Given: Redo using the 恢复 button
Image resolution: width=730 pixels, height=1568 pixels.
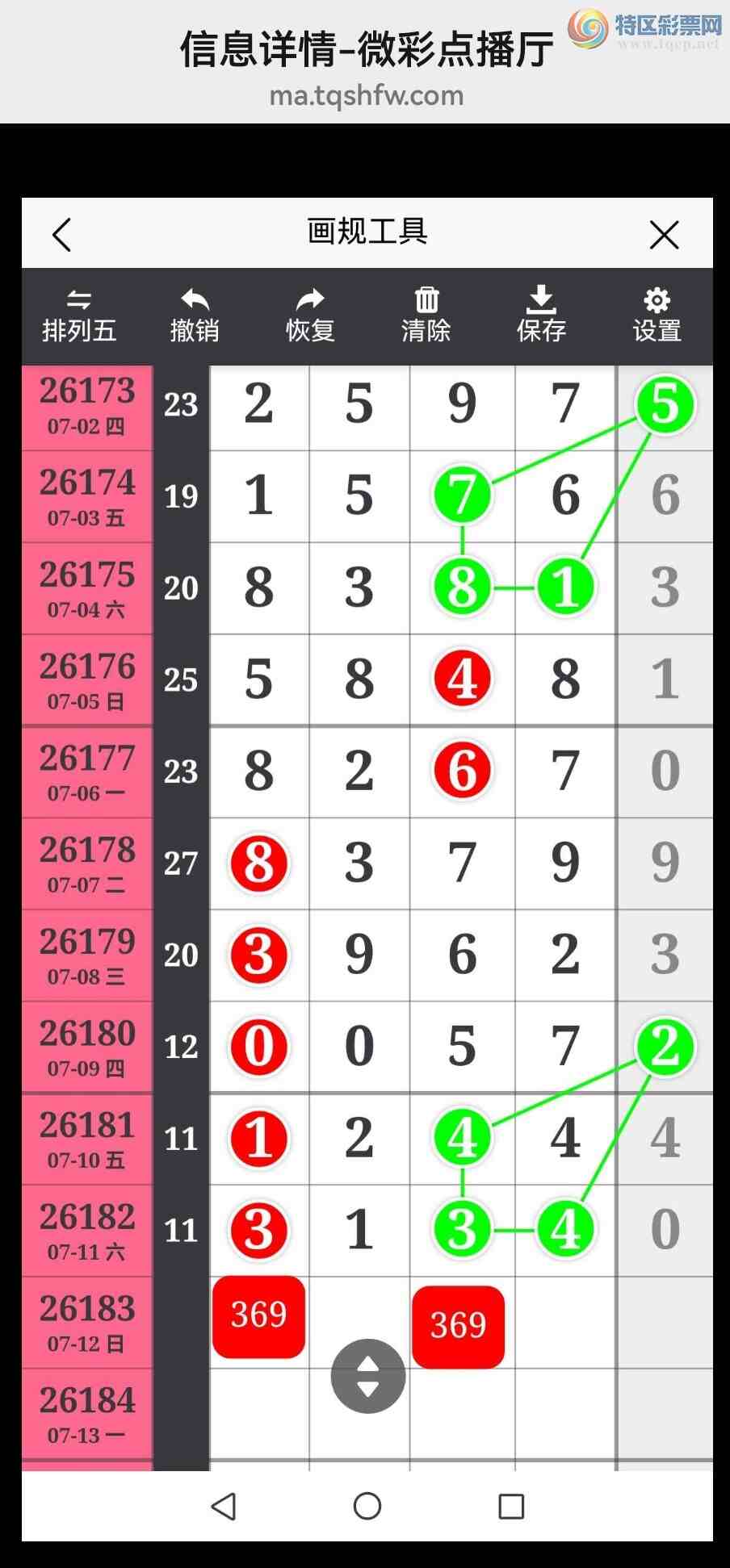Looking at the screenshot, I should tap(310, 316).
